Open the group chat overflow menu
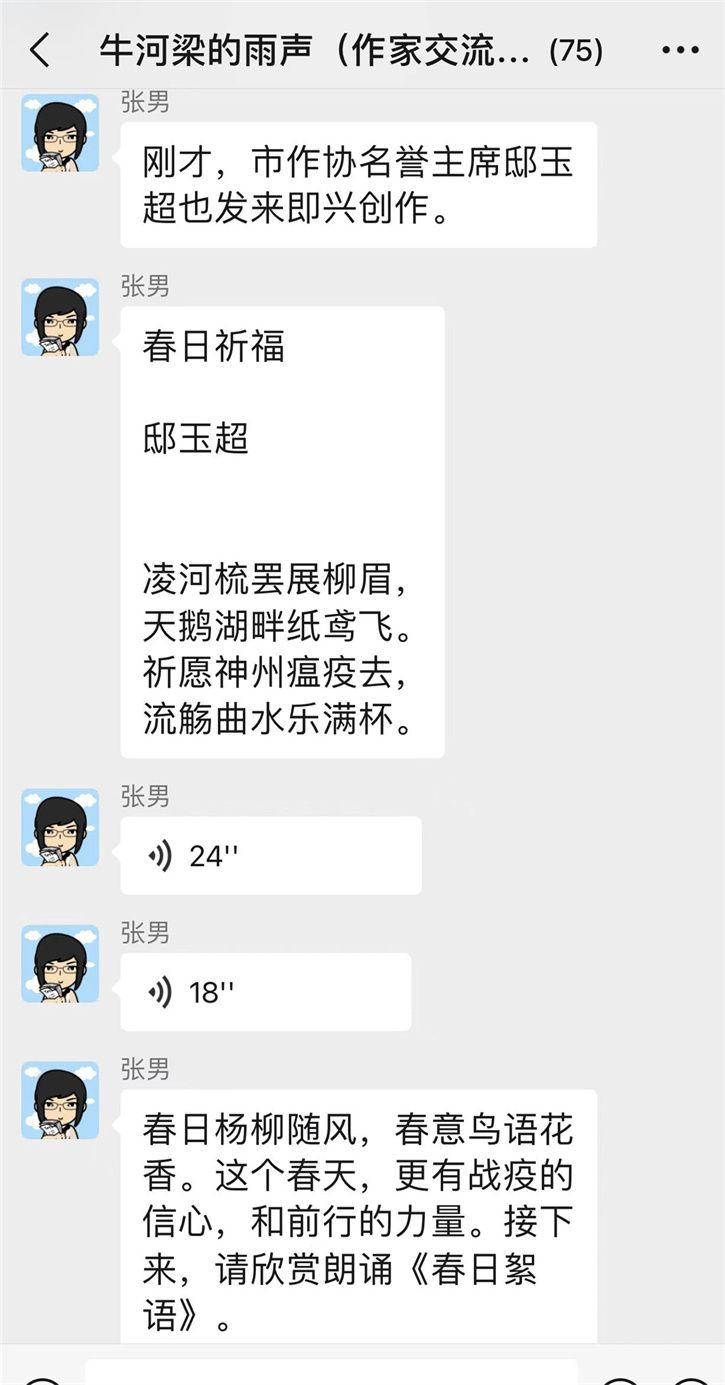Image resolution: width=725 pixels, height=1385 pixels. (x=681, y=50)
